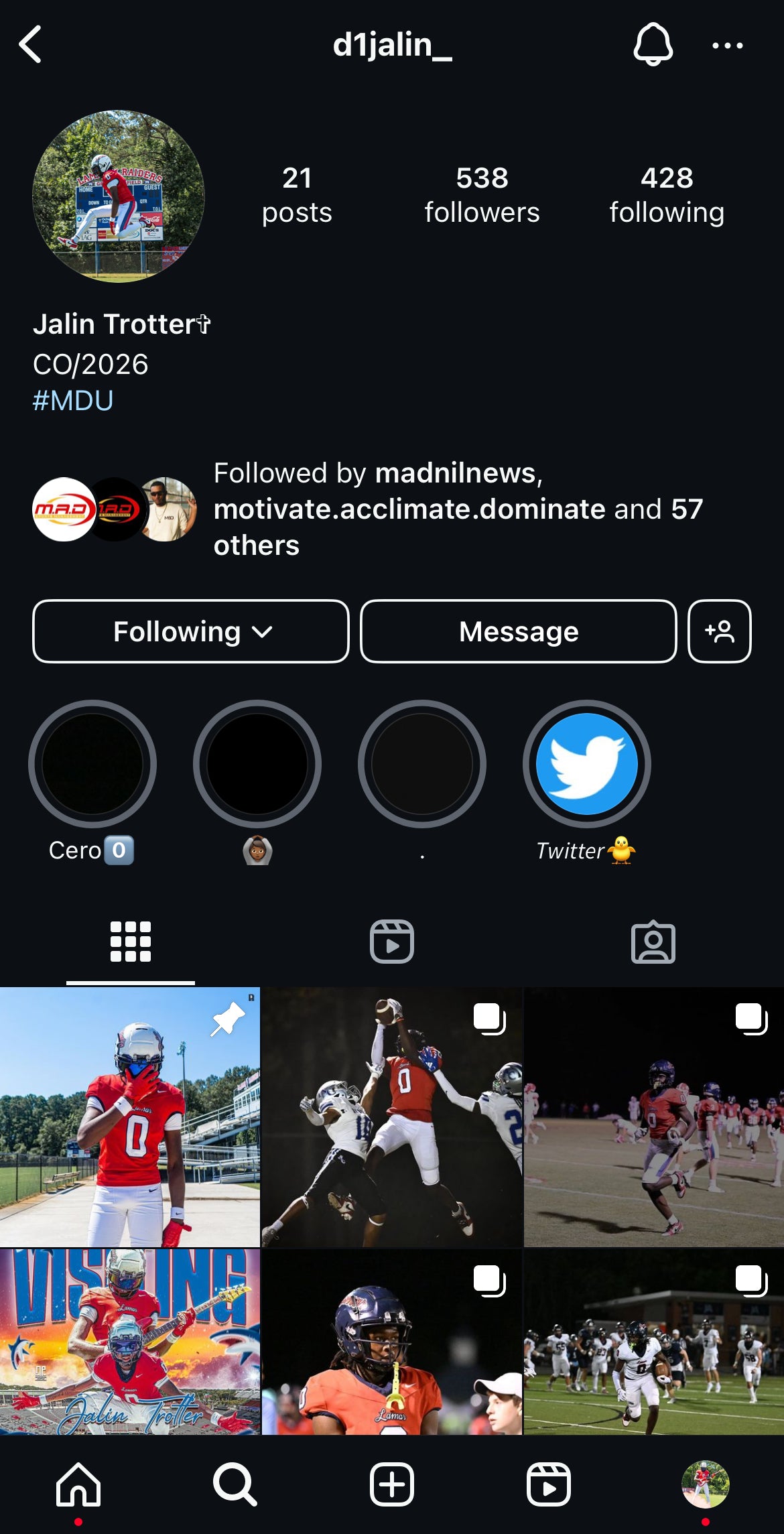The width and height of the screenshot is (784, 1534).
Task: See mutual followers like madnilnews
Action: 458,509
